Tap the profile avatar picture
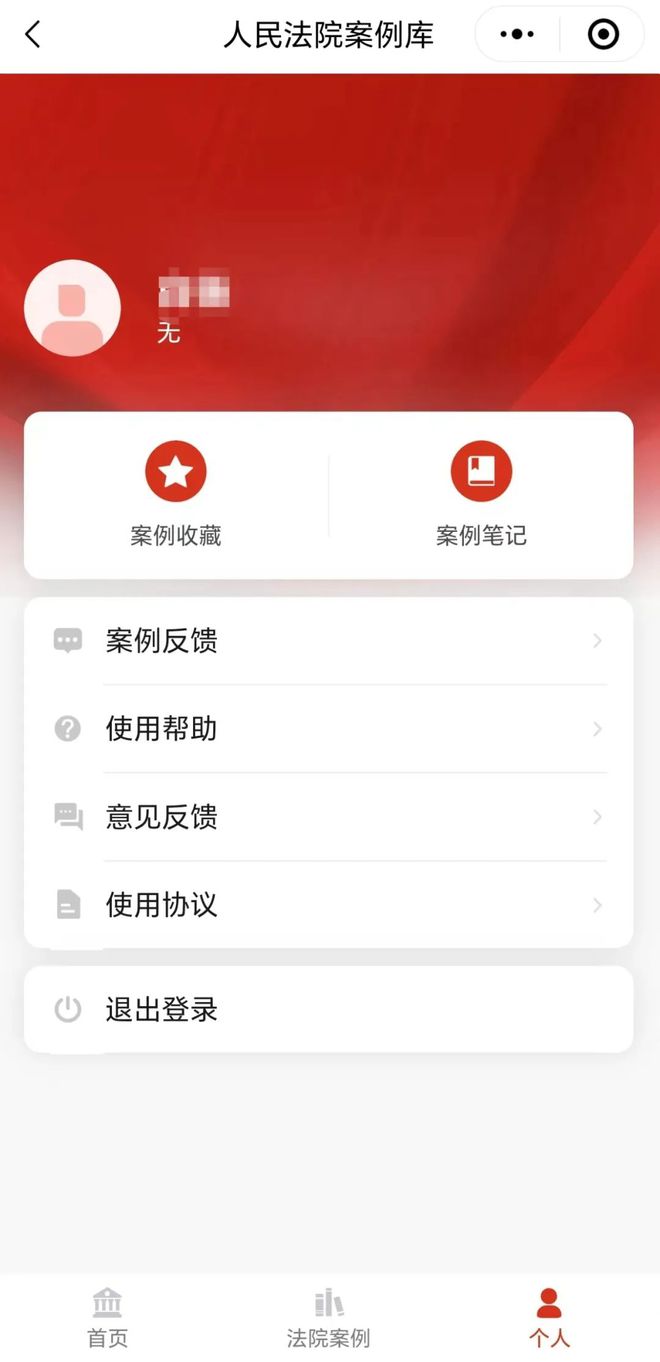660x1362 pixels. pyautogui.click(x=72, y=308)
